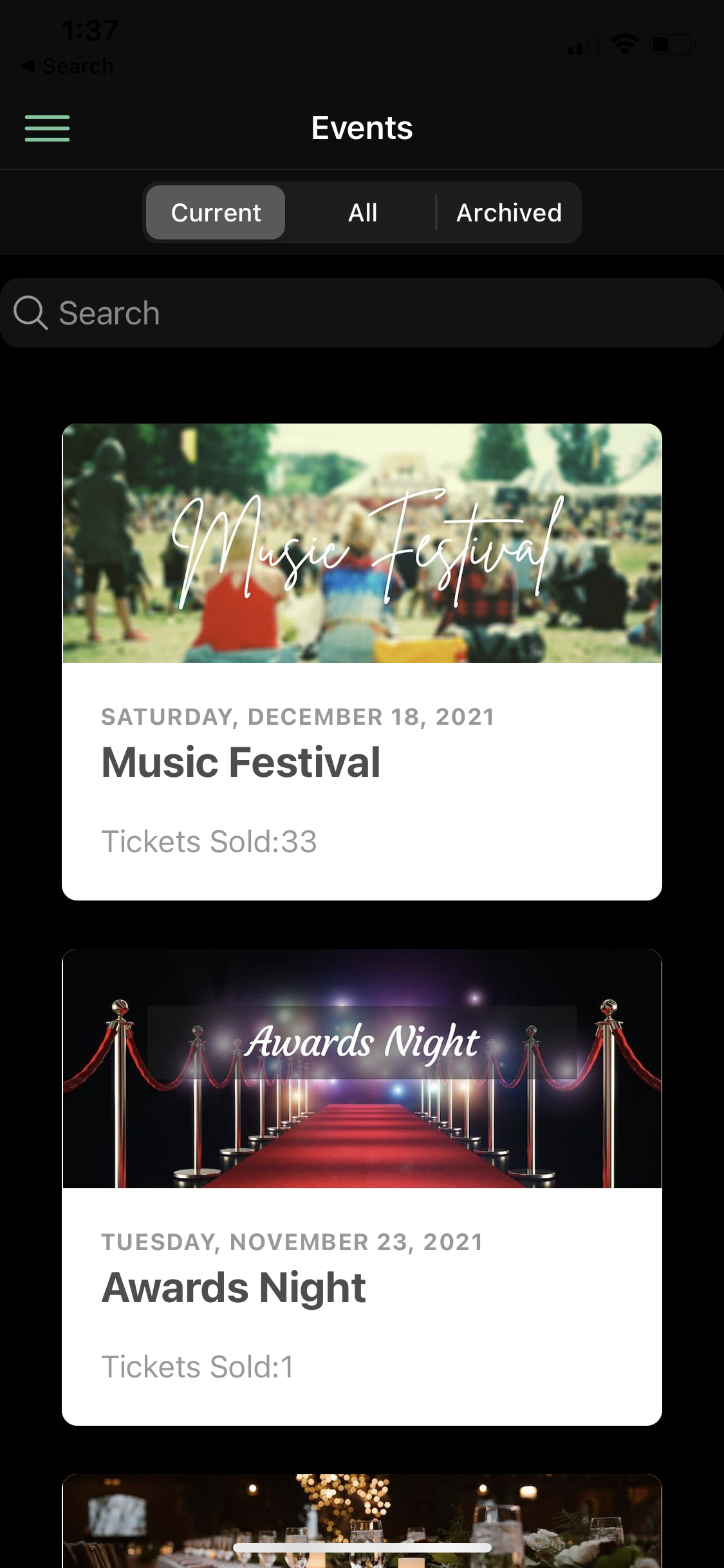This screenshot has height=1568, width=724.
Task: Switch to the All events segment
Action: point(362,212)
